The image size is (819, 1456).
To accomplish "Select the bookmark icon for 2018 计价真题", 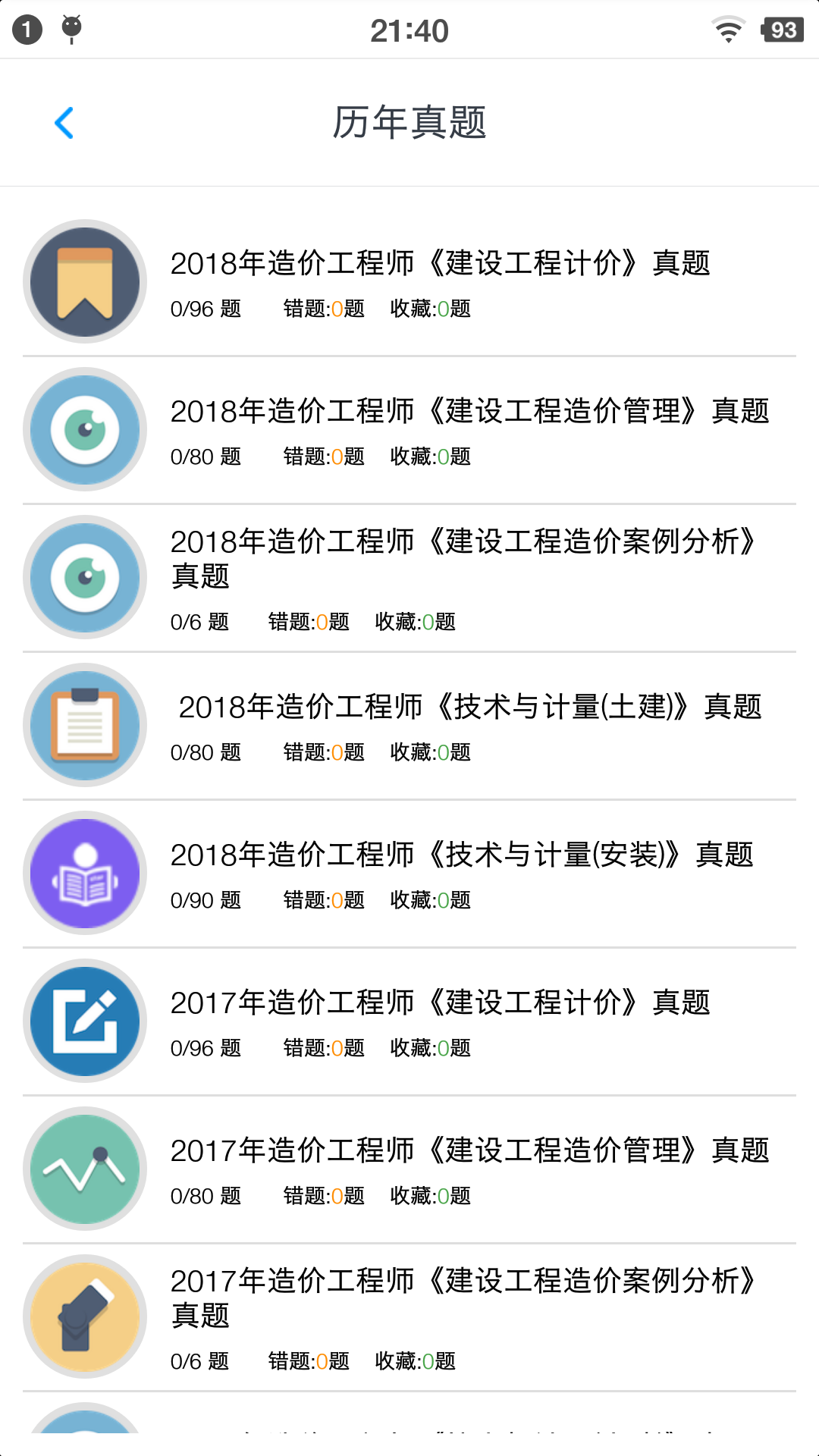I will (84, 281).
